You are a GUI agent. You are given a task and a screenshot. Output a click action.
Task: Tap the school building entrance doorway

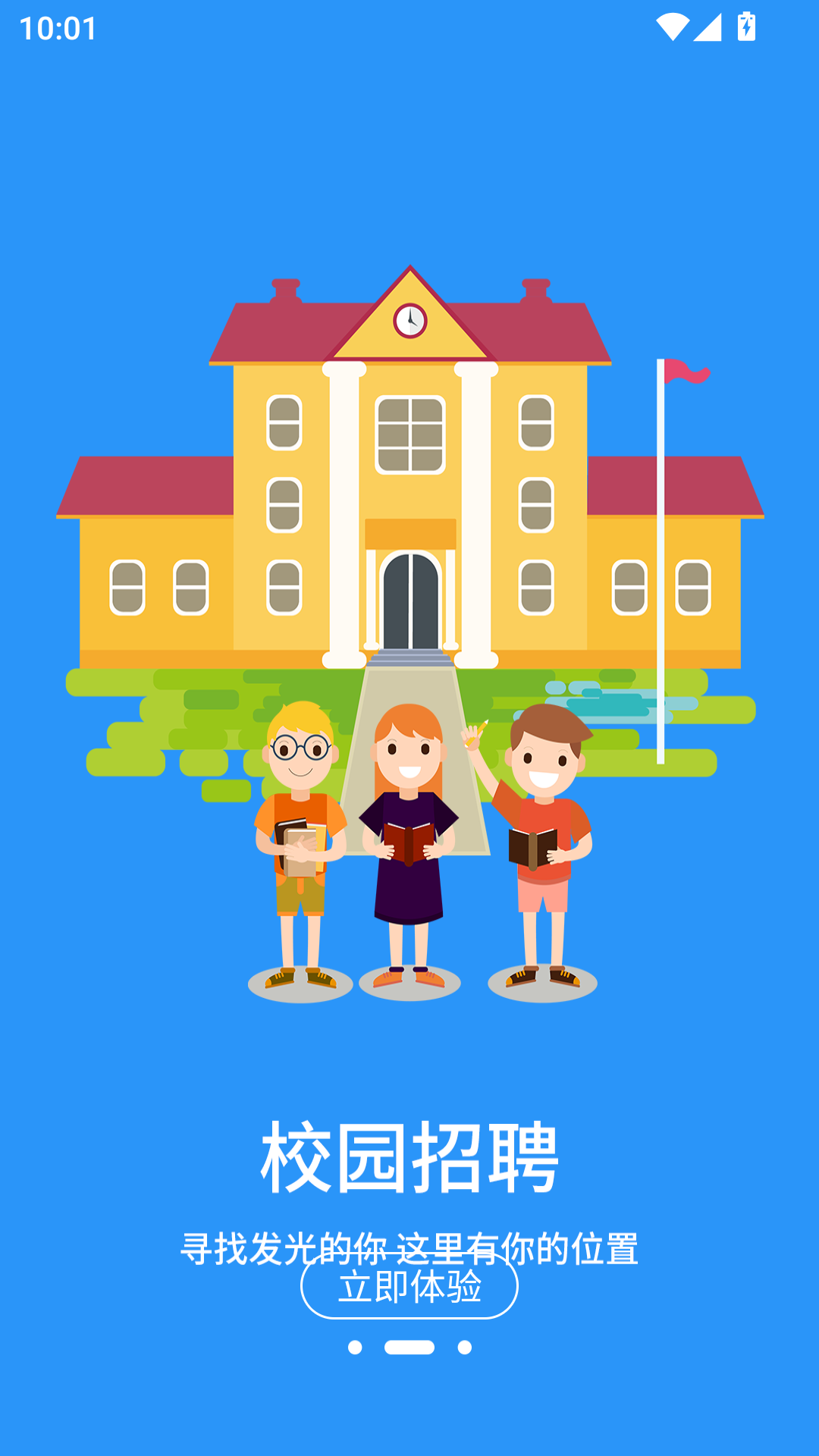click(x=409, y=599)
